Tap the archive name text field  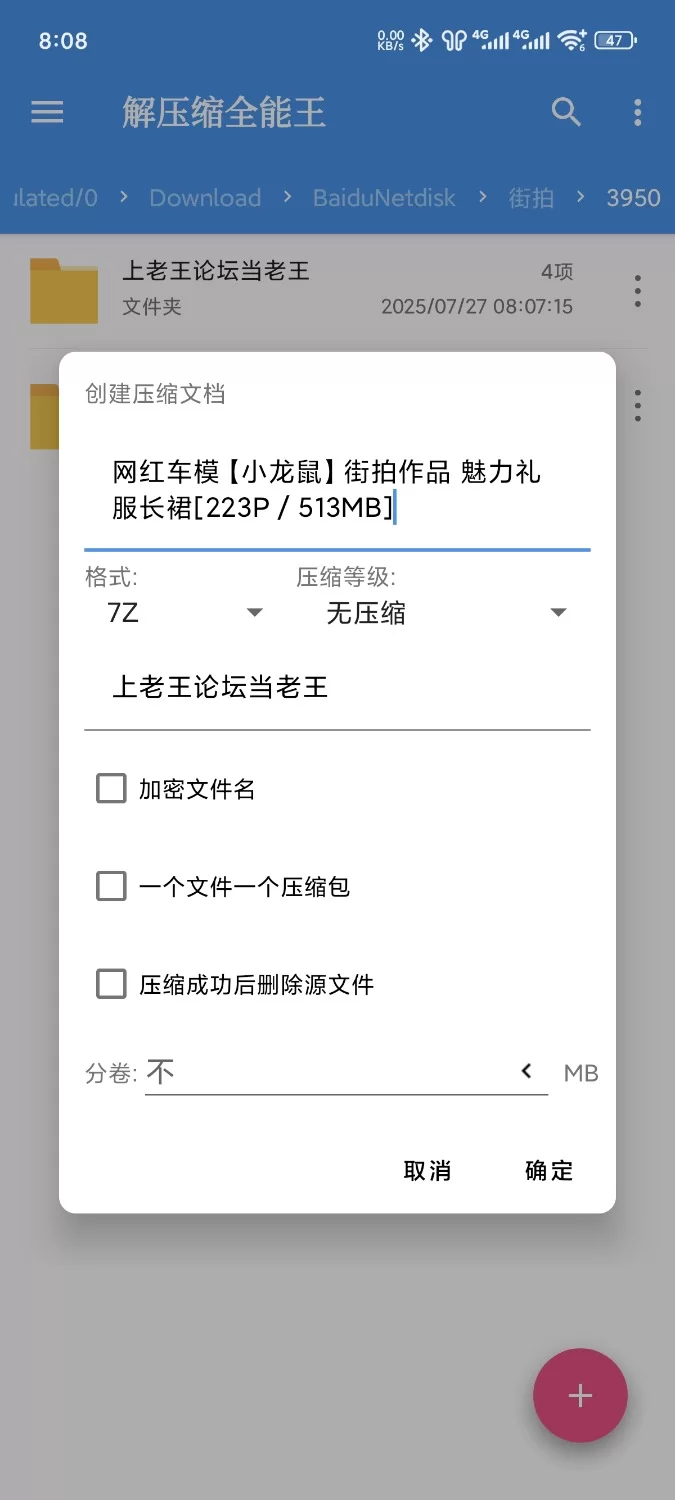point(336,490)
